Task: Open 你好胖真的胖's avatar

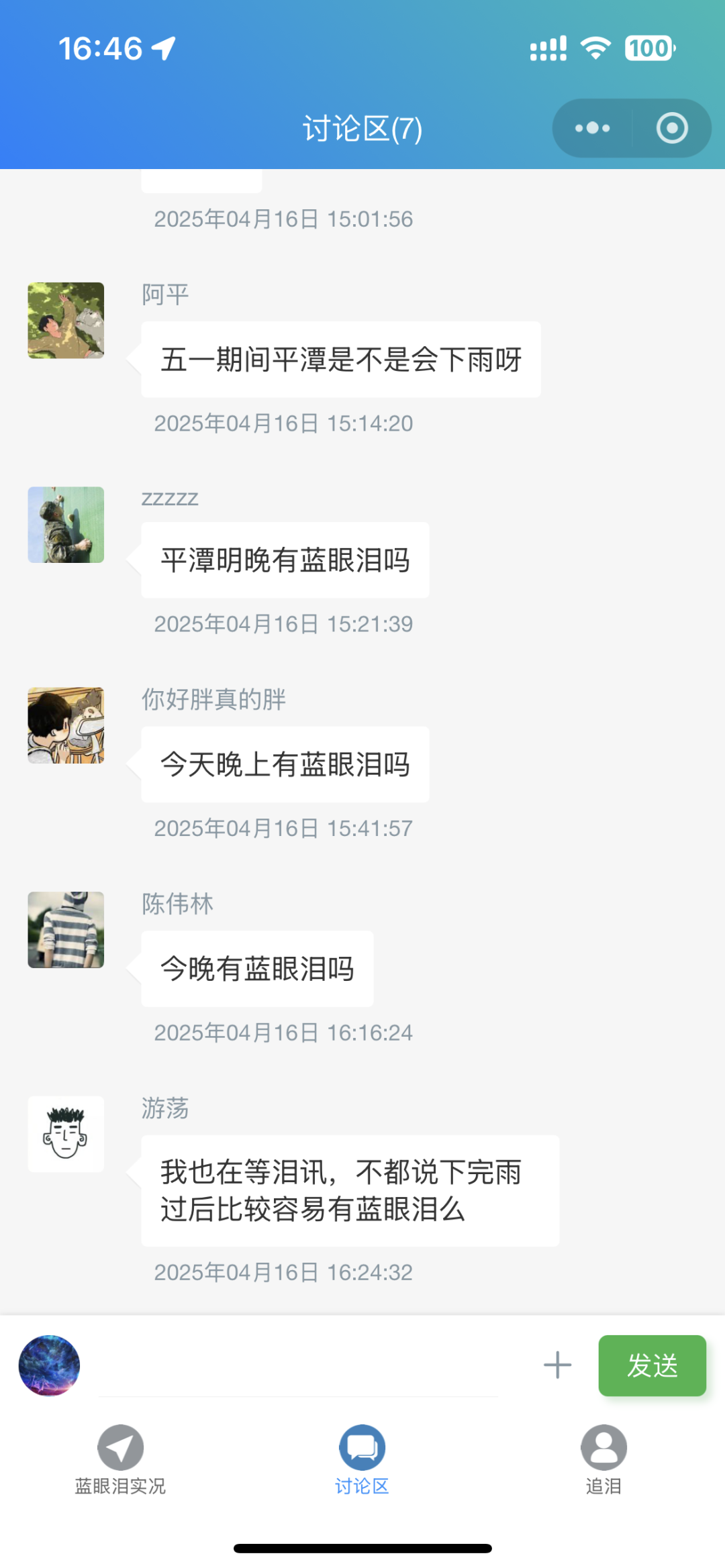Action: coord(66,725)
